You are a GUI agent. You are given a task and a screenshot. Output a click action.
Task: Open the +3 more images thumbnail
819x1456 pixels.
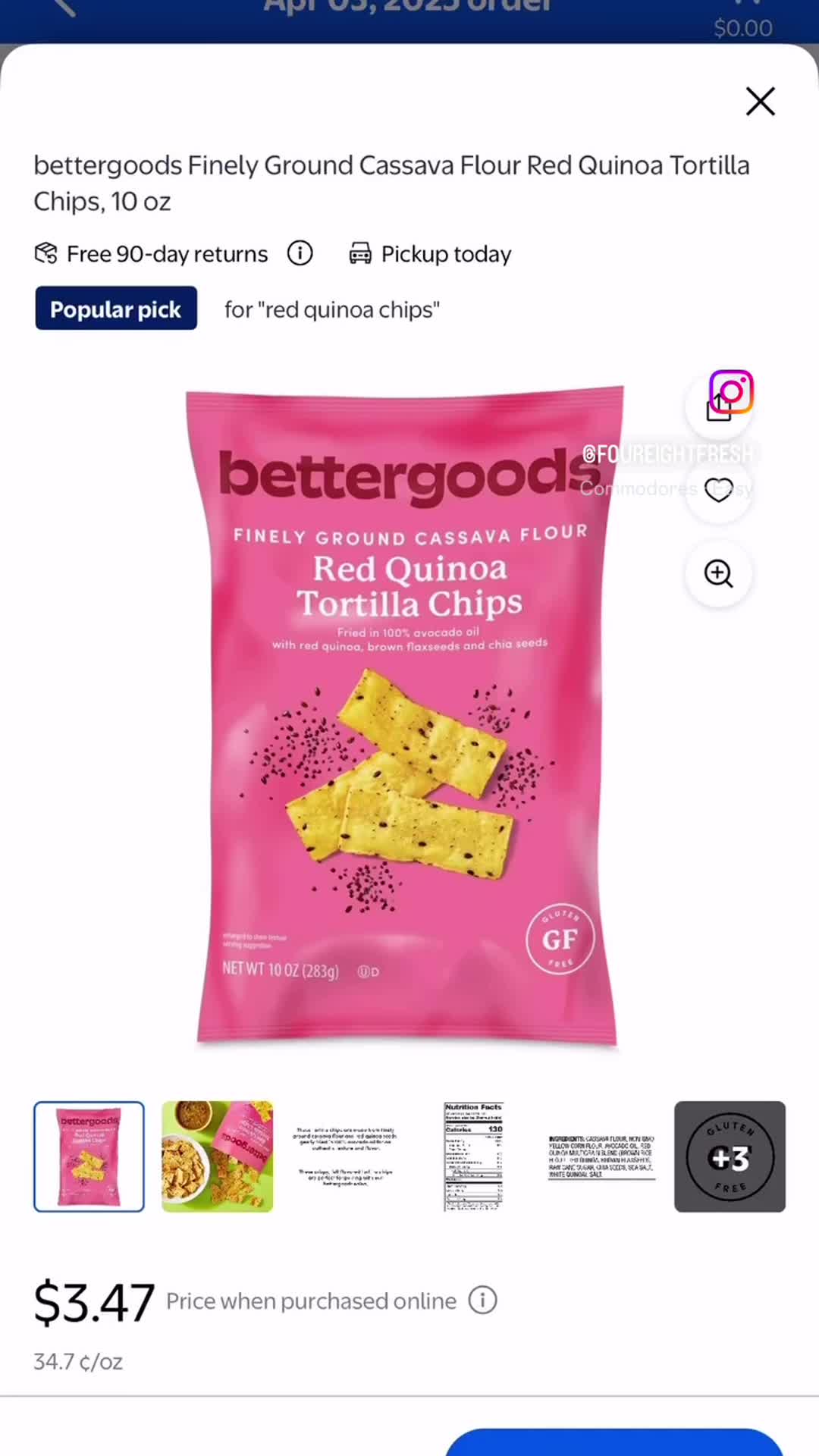click(x=730, y=1156)
